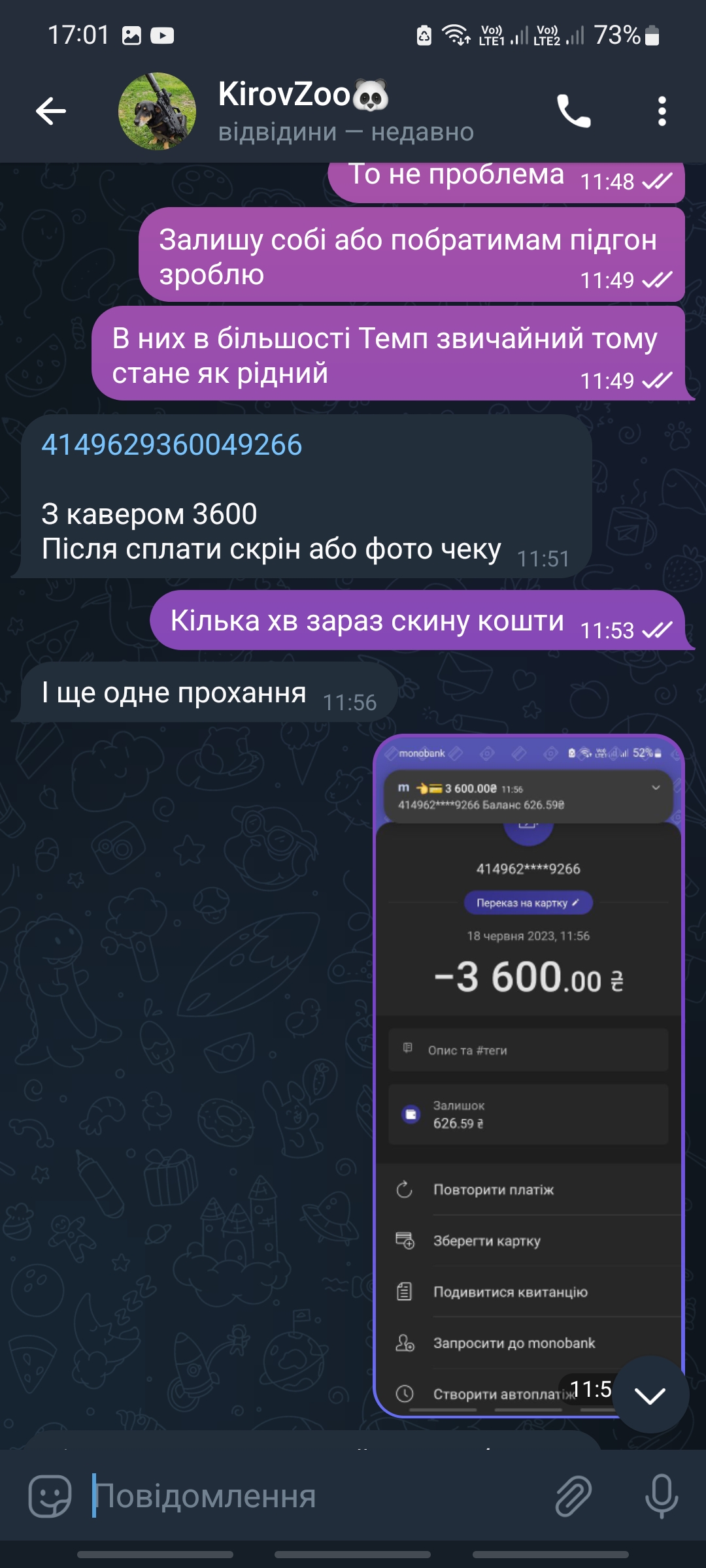Image resolution: width=706 pixels, height=1568 pixels.
Task: Start a voice call with KirovZoo
Action: click(574, 111)
